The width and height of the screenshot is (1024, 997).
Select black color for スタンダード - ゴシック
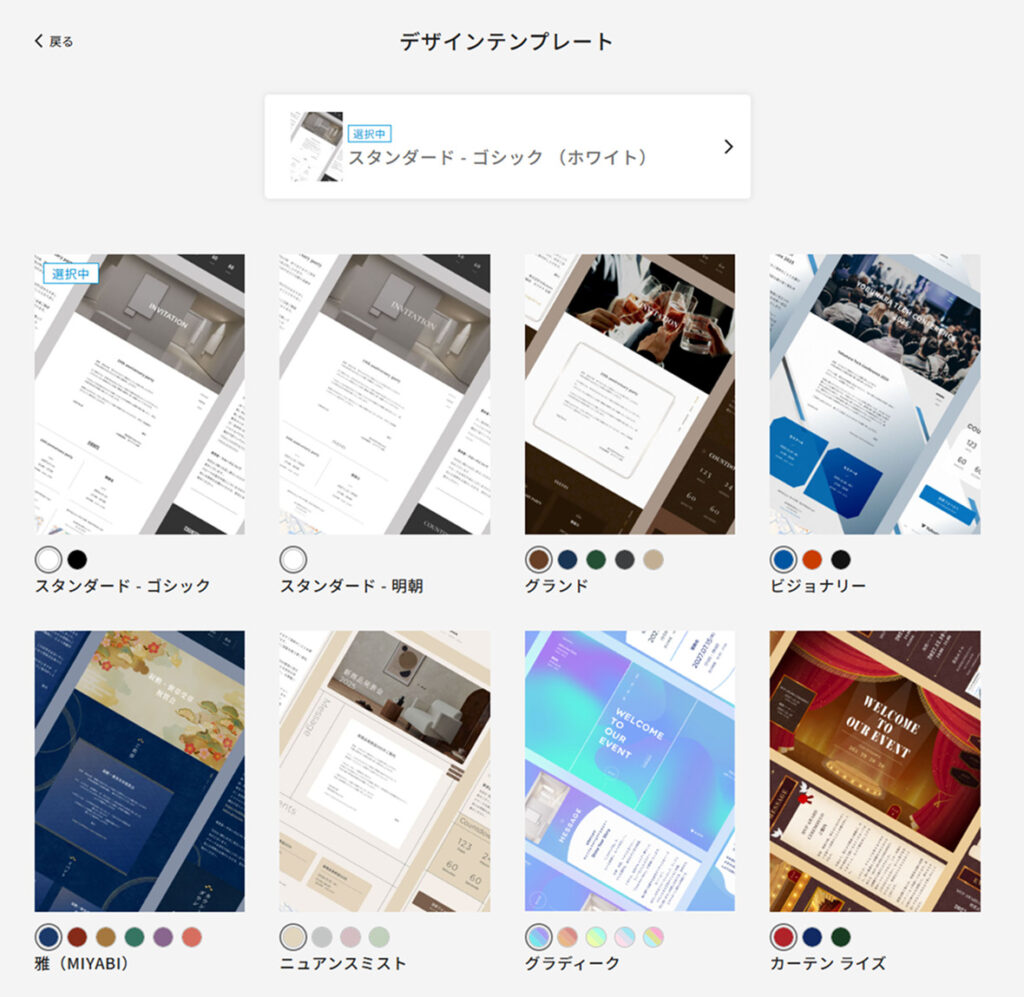(x=77, y=560)
